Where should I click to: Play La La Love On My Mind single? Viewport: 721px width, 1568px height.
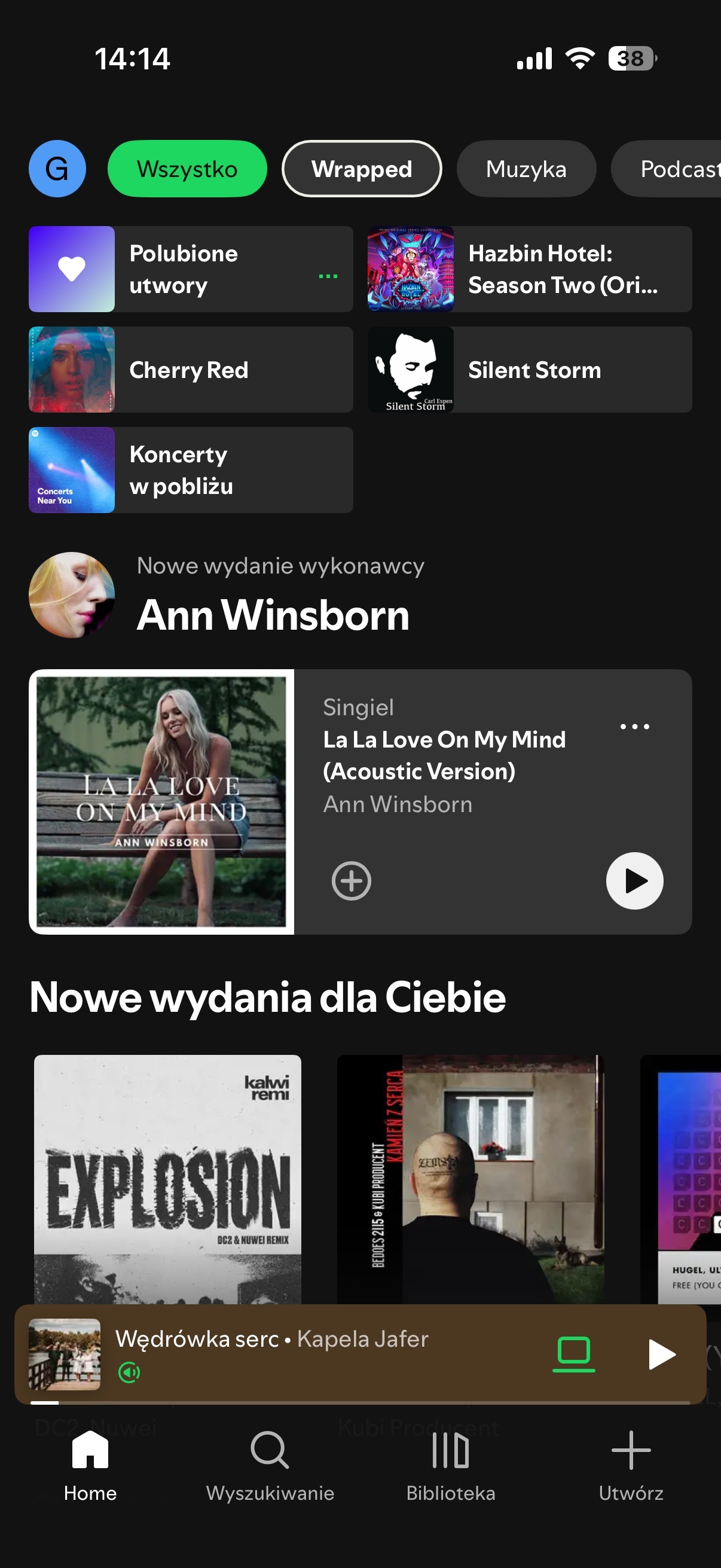[634, 881]
